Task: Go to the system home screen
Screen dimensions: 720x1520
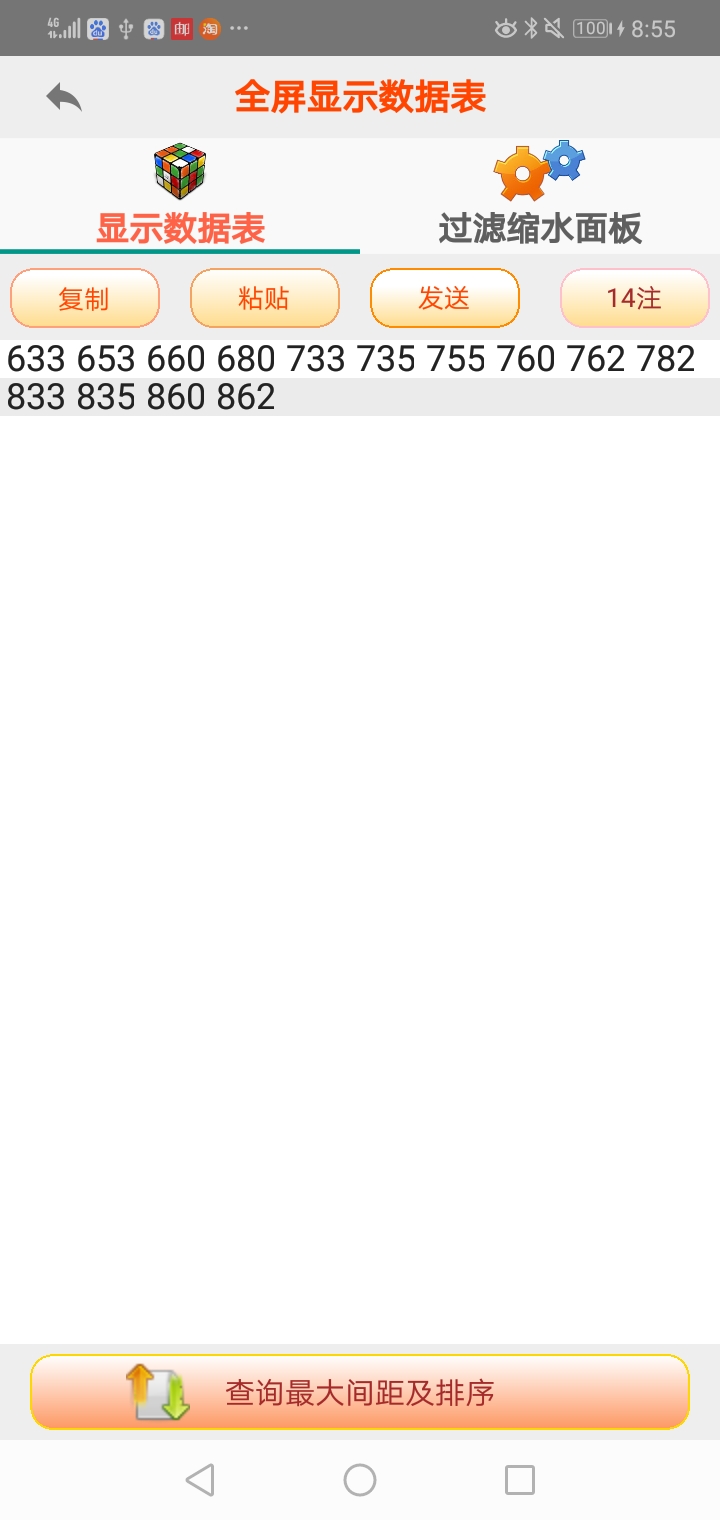Action: (x=360, y=1480)
